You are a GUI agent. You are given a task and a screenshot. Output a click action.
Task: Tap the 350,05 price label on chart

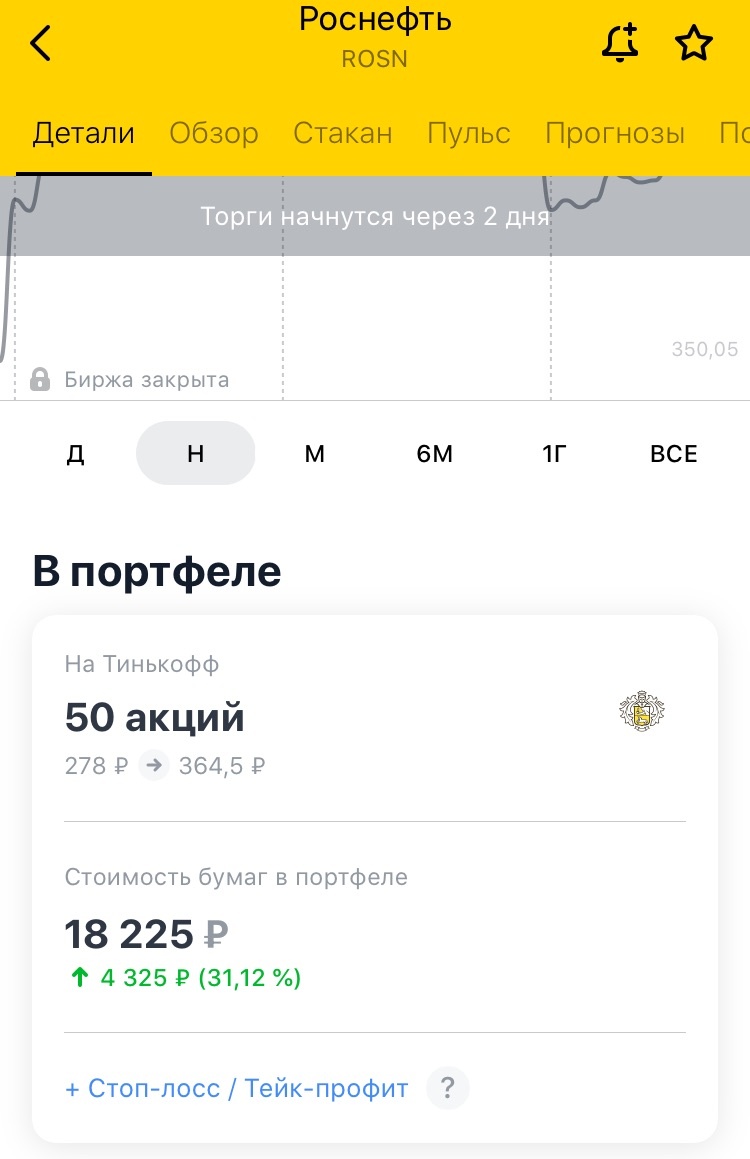click(x=705, y=349)
